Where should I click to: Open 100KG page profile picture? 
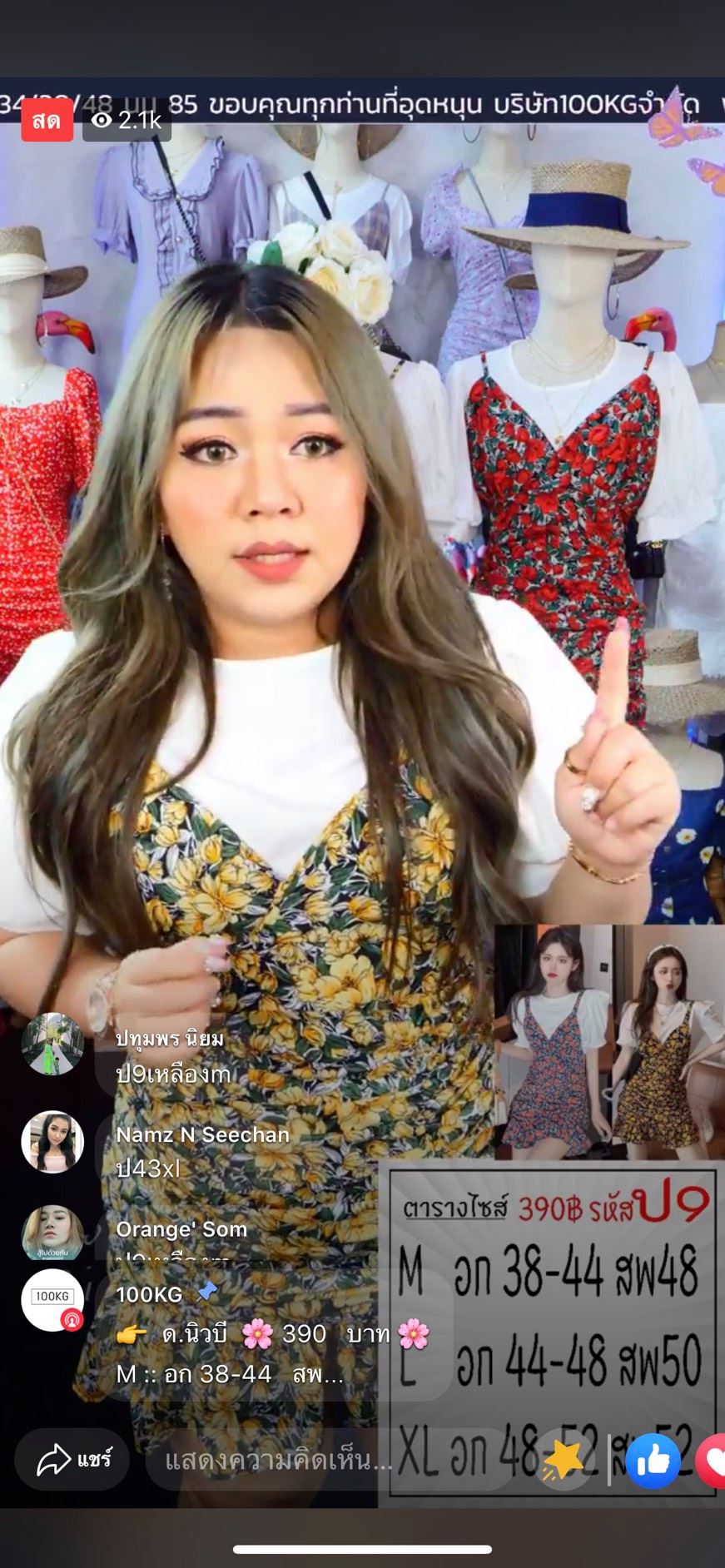(x=52, y=1299)
